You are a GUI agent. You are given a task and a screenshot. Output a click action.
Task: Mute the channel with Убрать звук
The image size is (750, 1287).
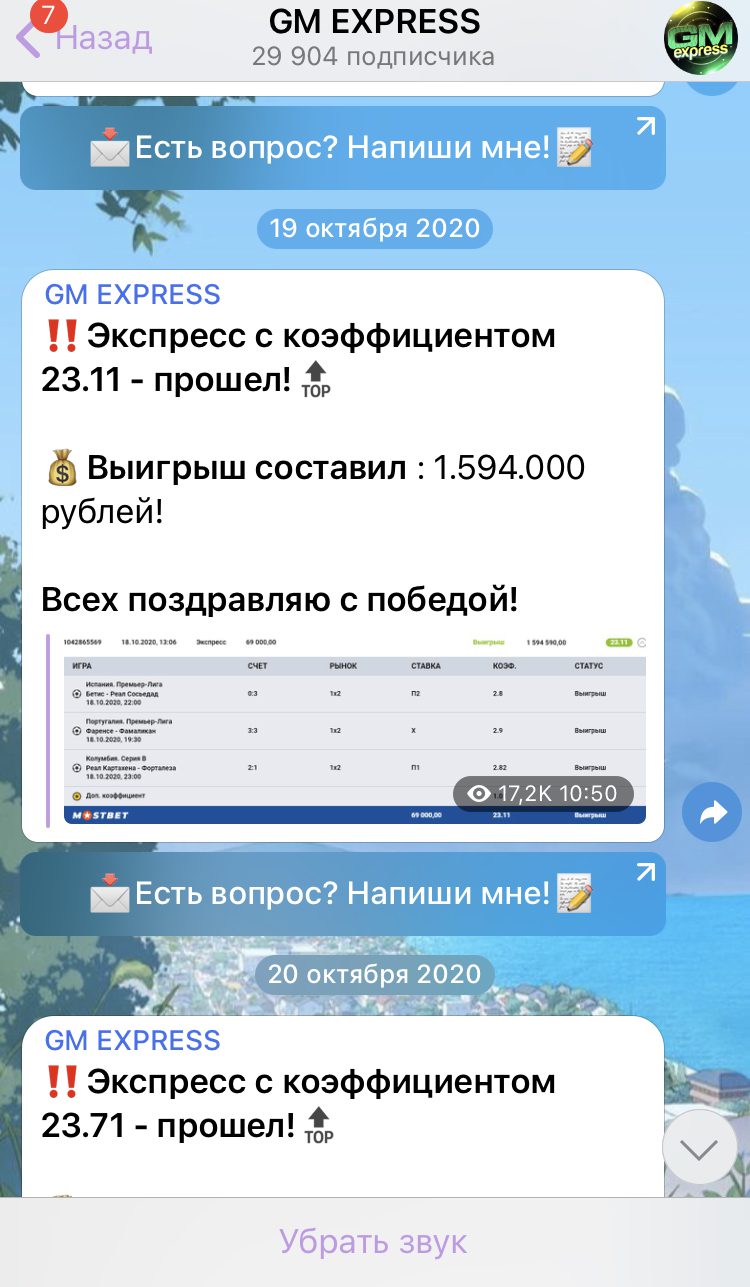tap(374, 1242)
